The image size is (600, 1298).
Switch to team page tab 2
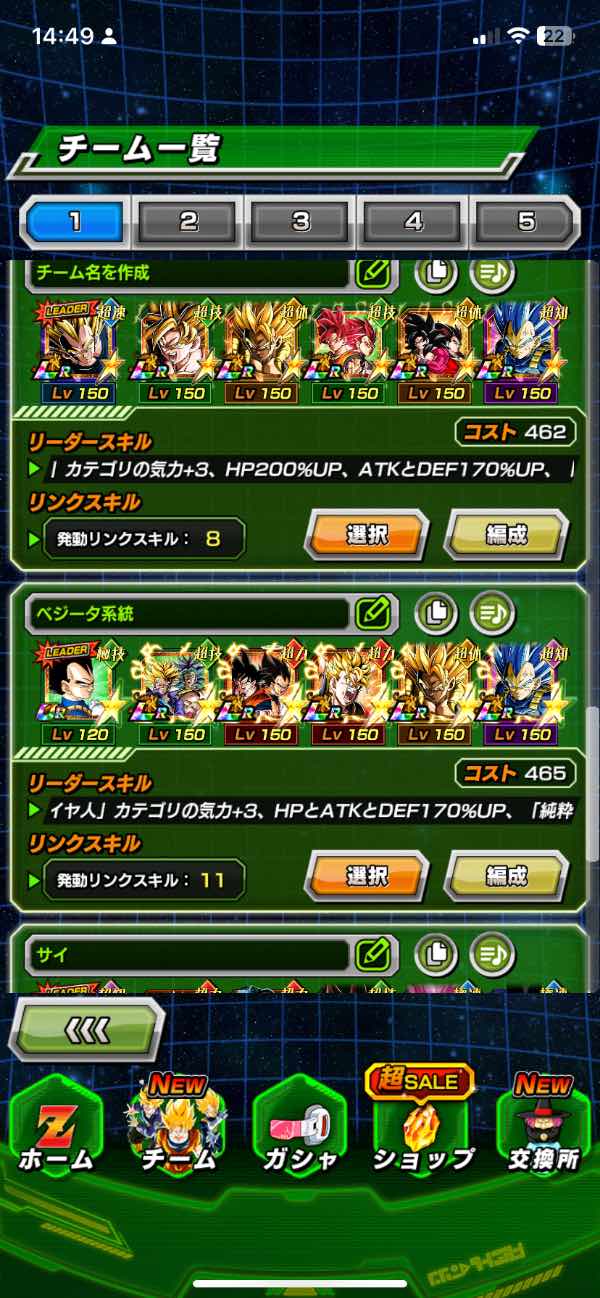pyautogui.click(x=188, y=221)
